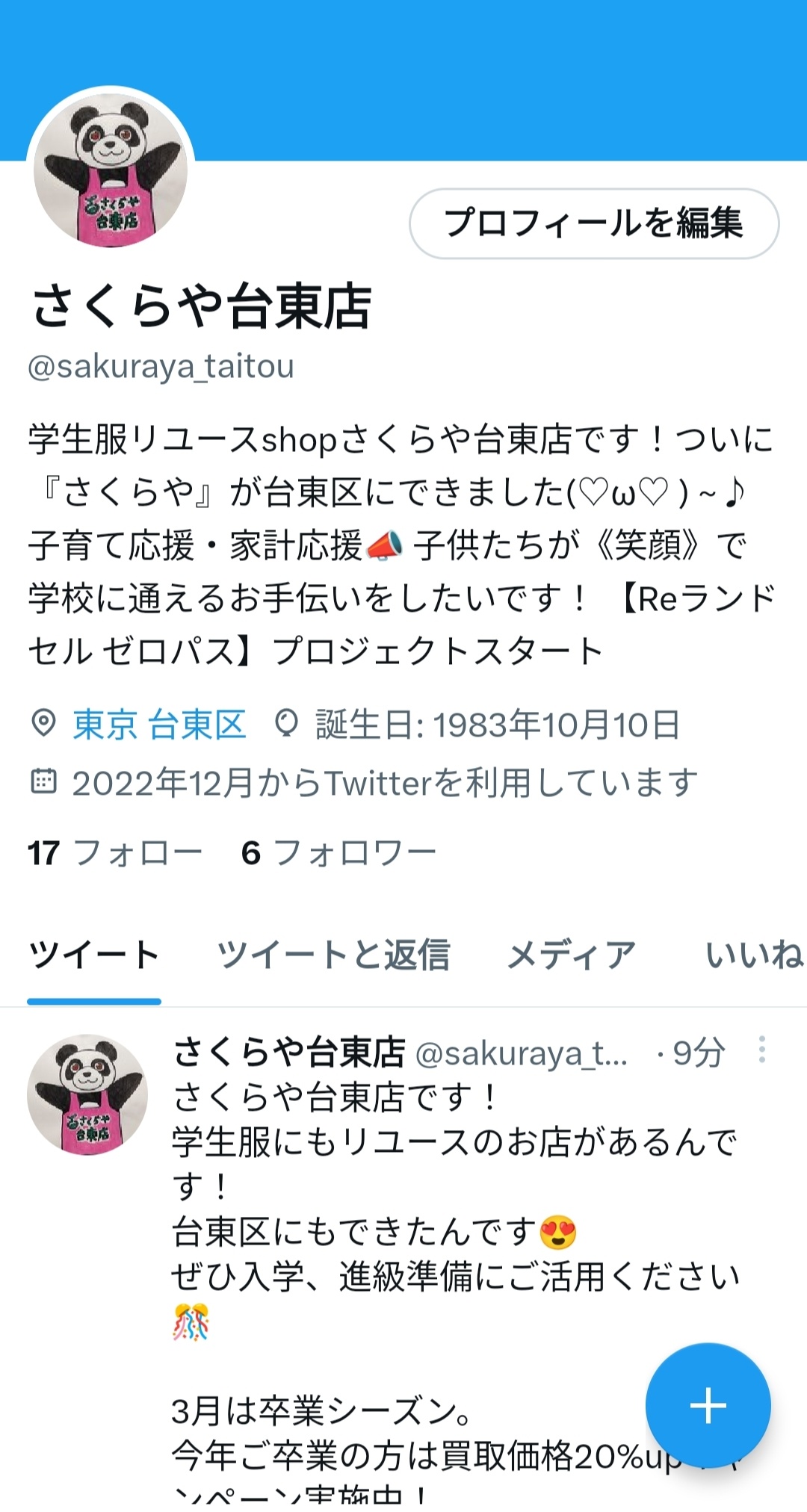This screenshot has height=1512, width=807.
Task: Tap the panda avatar beside the tweet
Action: (x=87, y=1094)
